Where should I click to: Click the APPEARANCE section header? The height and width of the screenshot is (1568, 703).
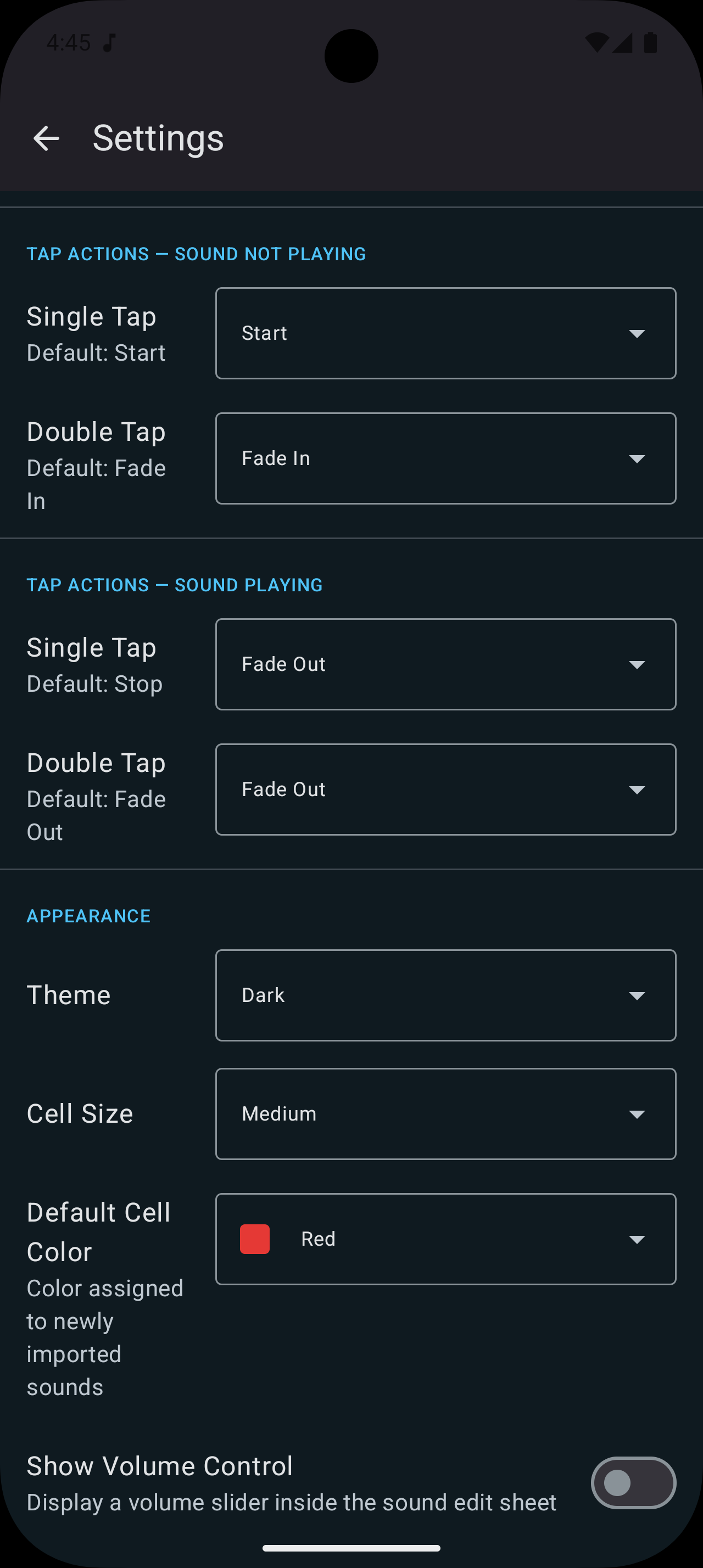pos(88,915)
